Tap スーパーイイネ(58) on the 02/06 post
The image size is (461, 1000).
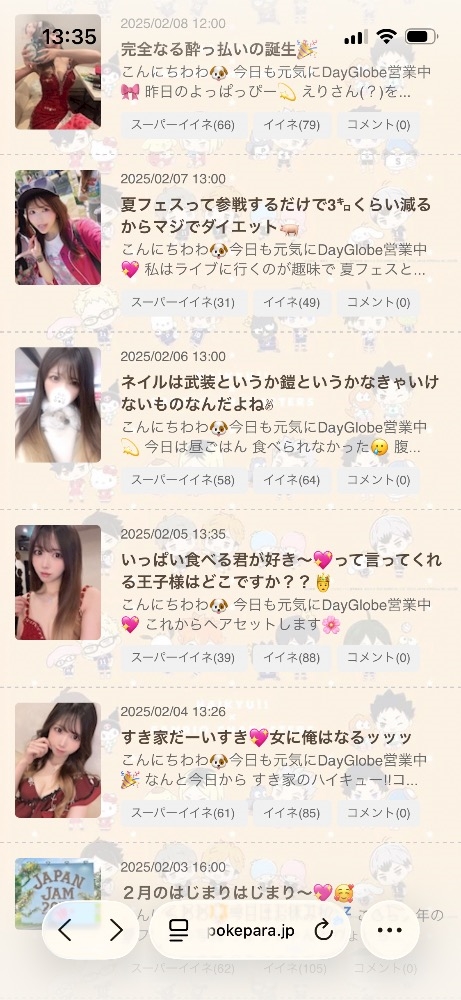coord(183,480)
